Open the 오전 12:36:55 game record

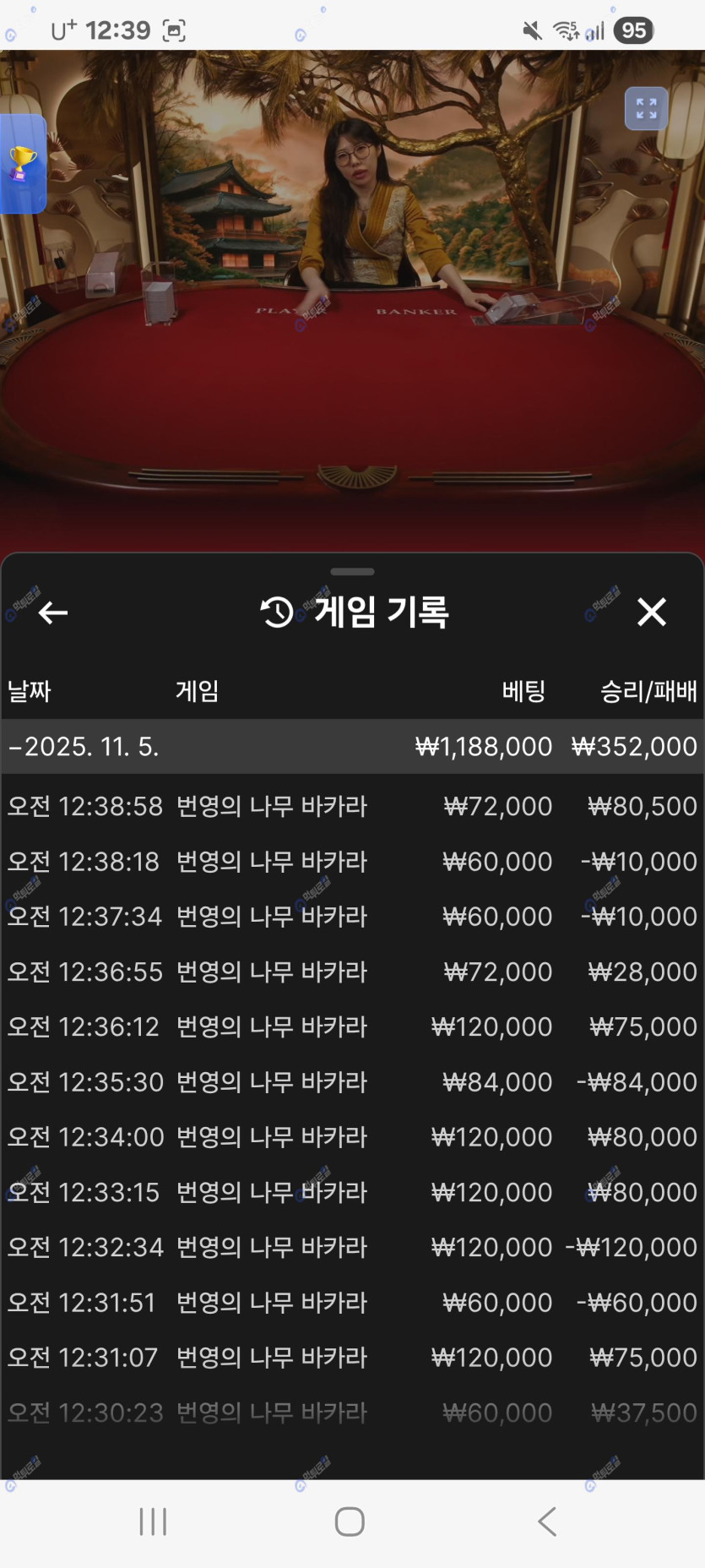352,972
